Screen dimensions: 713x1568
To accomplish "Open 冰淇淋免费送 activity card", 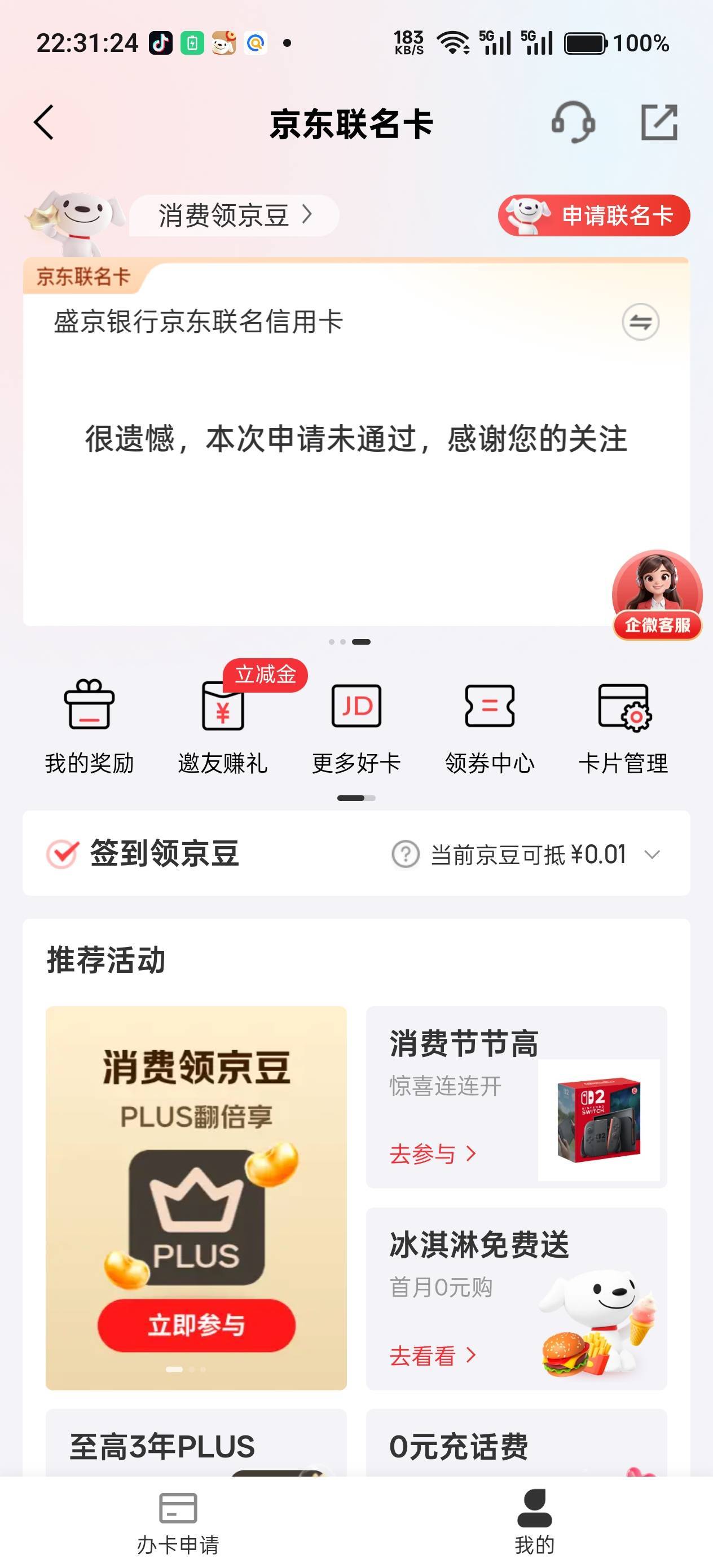I will (x=516, y=1298).
